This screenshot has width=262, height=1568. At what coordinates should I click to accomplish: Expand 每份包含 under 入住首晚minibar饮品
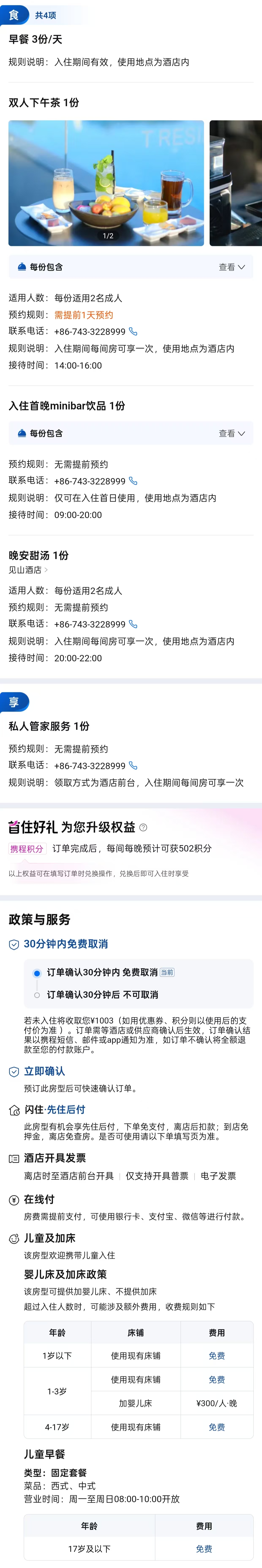[232, 433]
